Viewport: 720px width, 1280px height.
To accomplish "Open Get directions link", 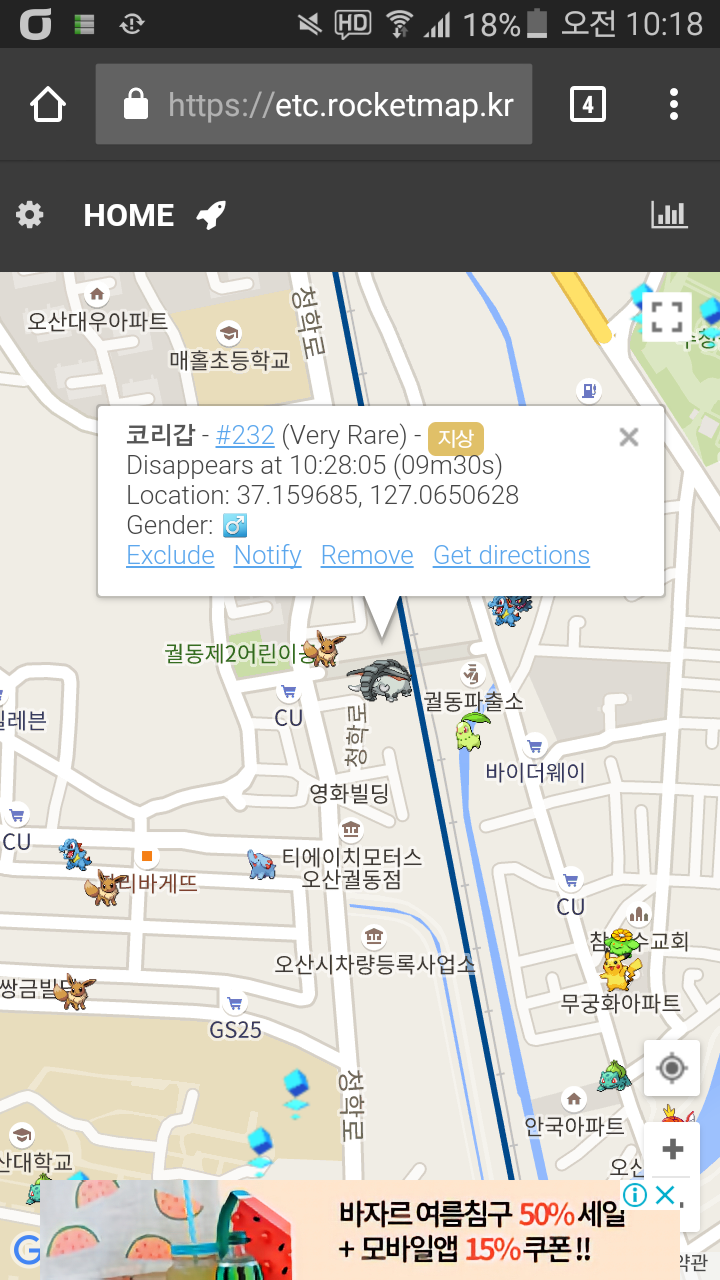I will coord(511,555).
